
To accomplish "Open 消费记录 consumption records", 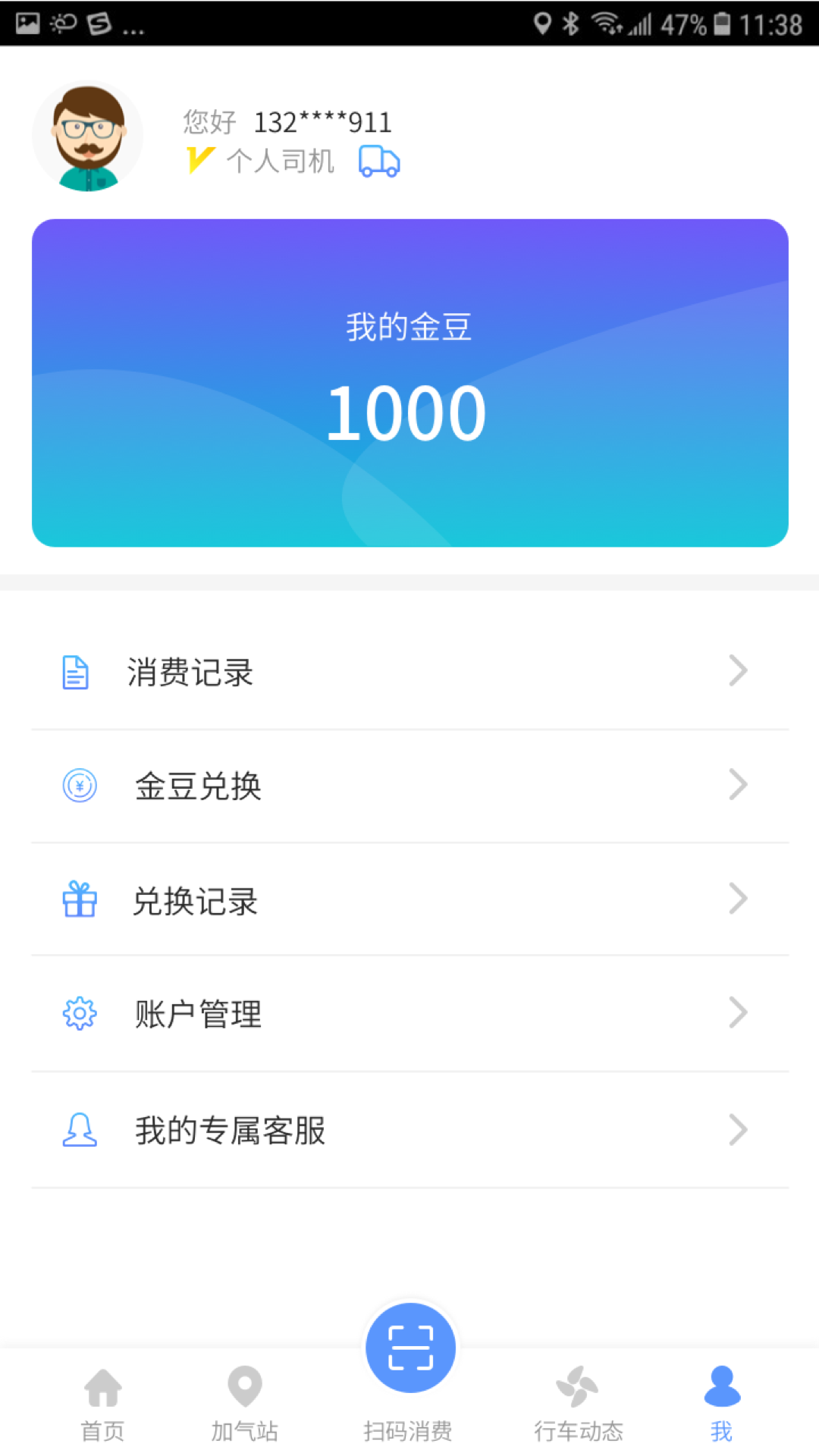I will 409,672.
